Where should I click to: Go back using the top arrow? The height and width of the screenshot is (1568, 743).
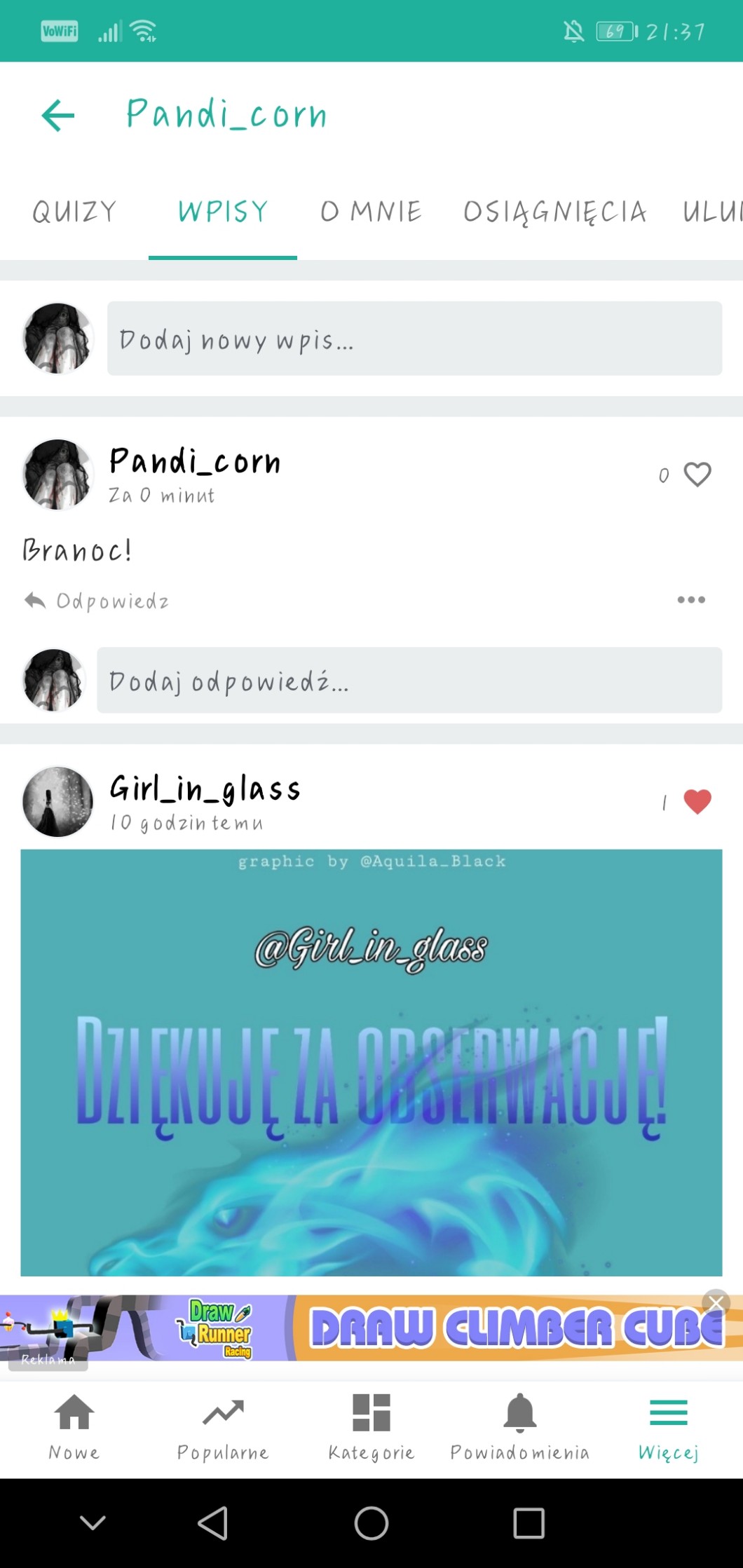(58, 116)
